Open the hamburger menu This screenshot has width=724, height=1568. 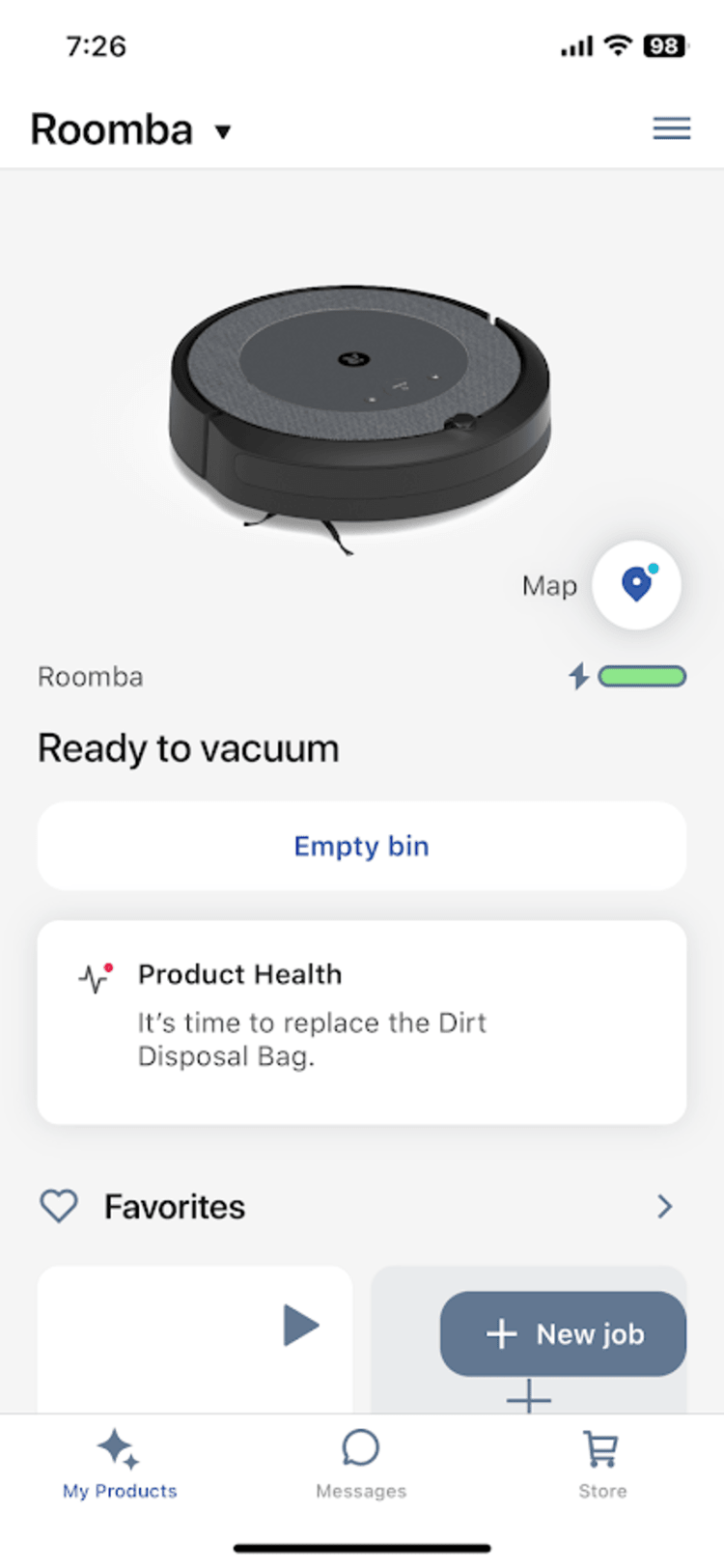click(x=672, y=127)
